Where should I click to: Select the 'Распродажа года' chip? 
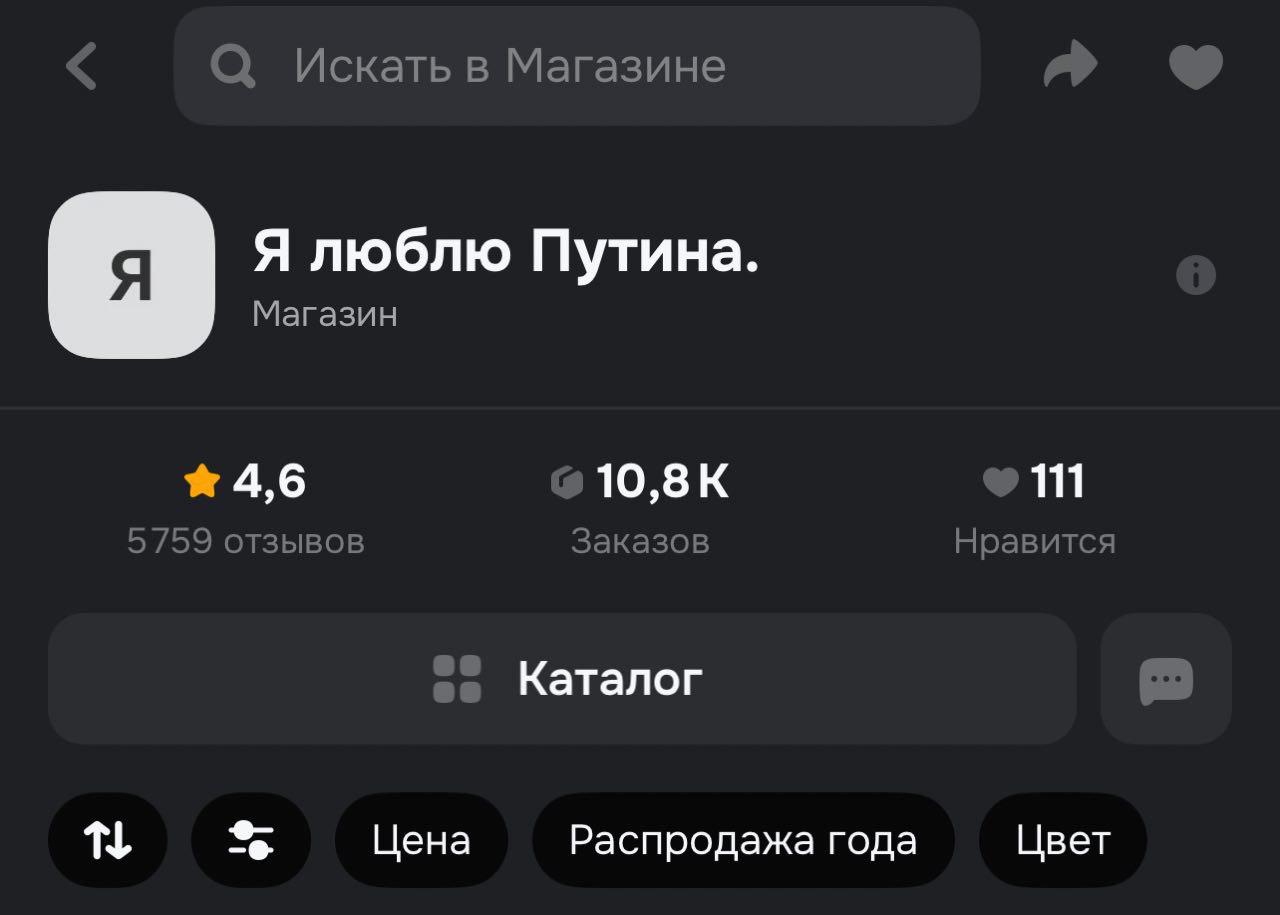click(743, 840)
